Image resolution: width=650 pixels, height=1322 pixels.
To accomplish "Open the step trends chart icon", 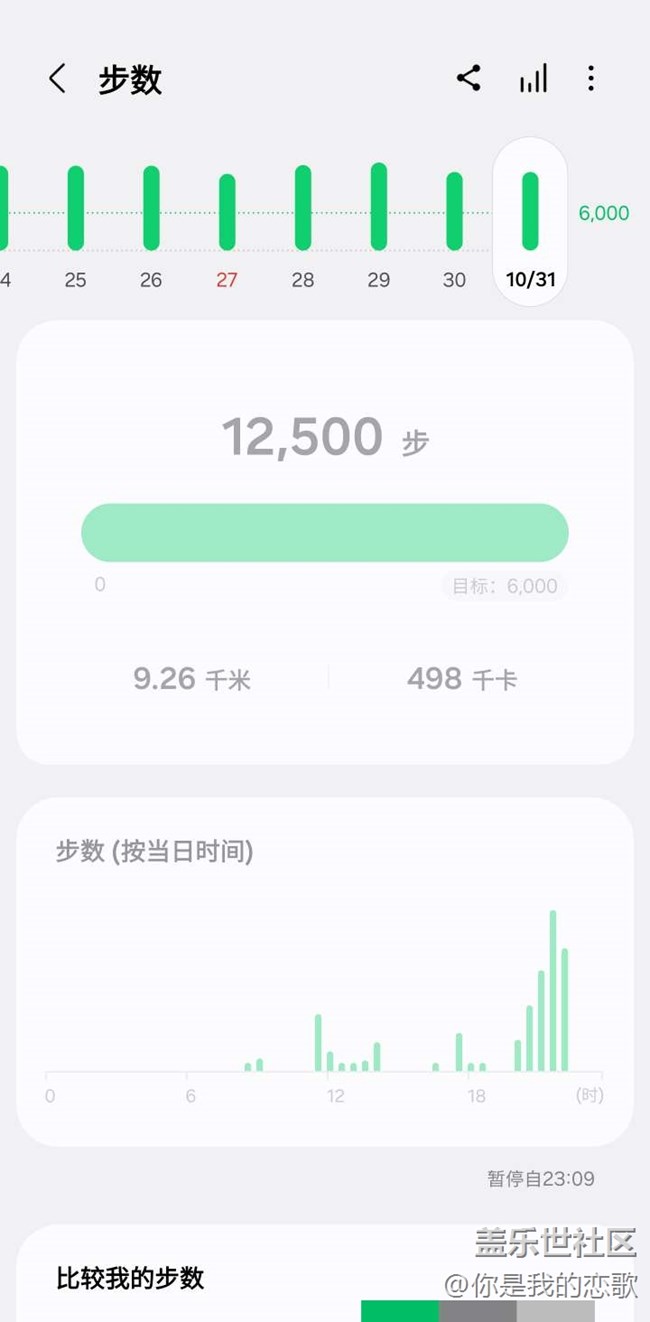I will [x=533, y=79].
